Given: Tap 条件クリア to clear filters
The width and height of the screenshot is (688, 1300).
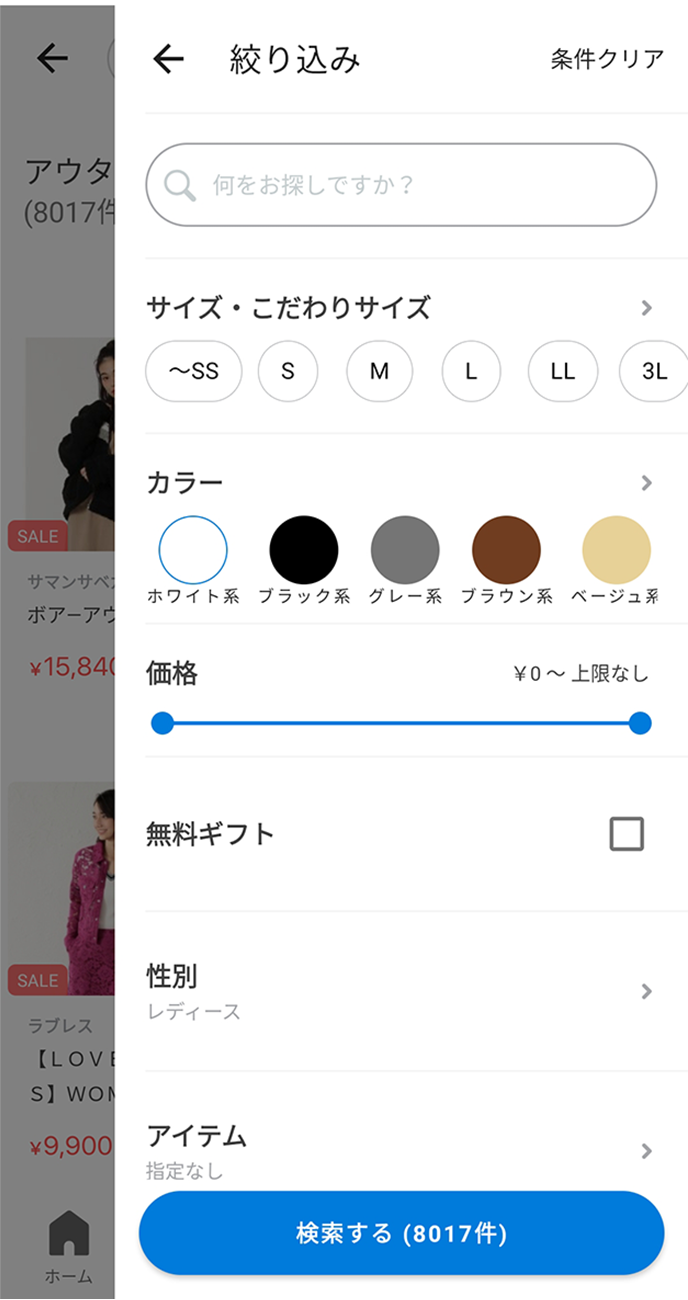Looking at the screenshot, I should pos(607,59).
